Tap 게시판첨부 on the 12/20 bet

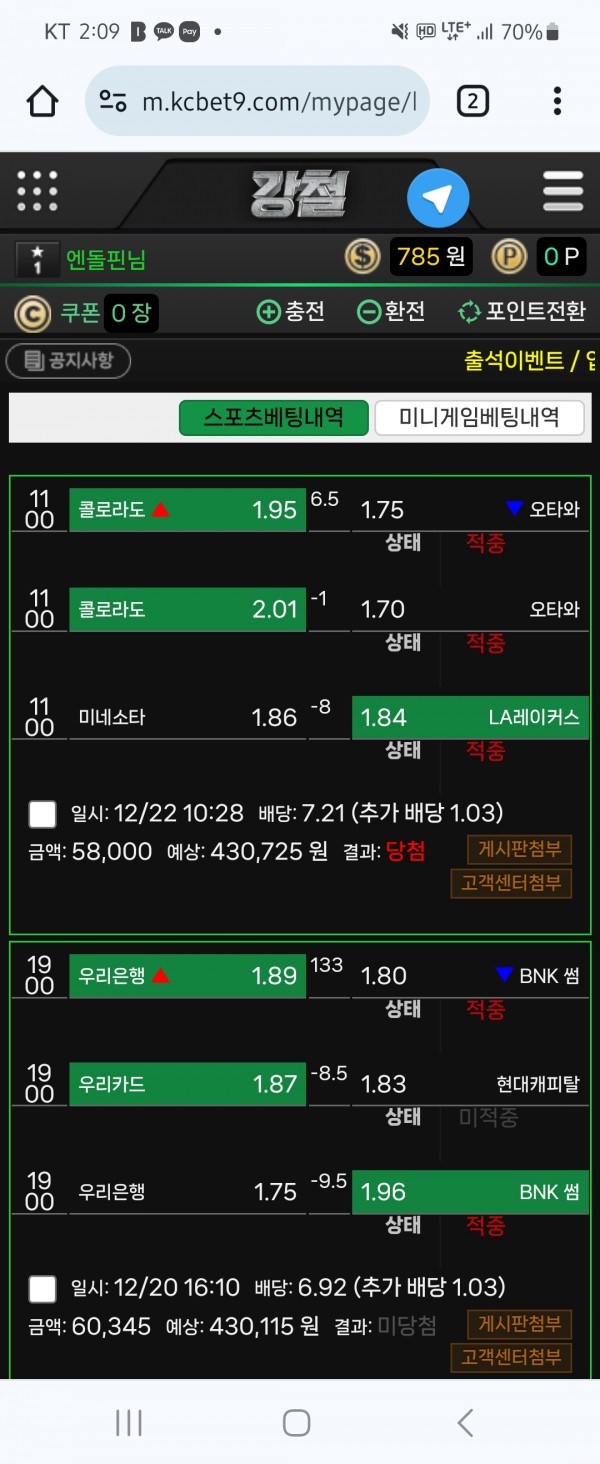[519, 1325]
